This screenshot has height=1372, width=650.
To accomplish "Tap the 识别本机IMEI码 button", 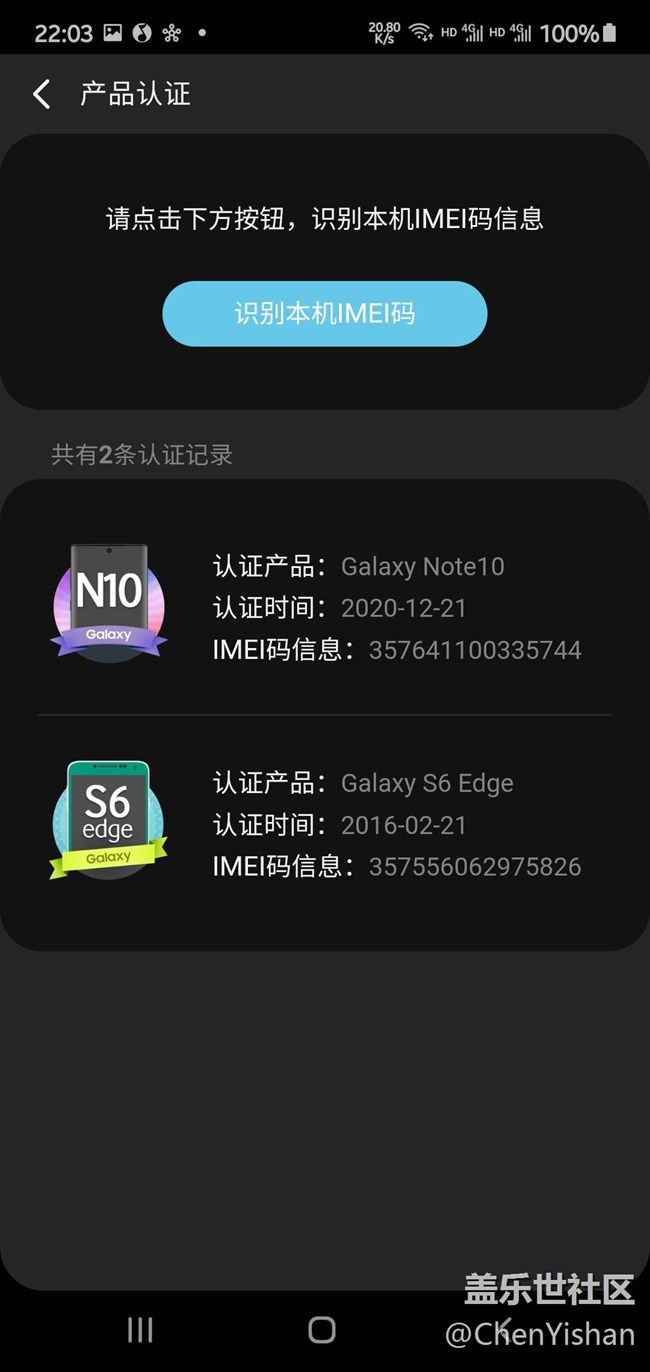I will click(324, 314).
